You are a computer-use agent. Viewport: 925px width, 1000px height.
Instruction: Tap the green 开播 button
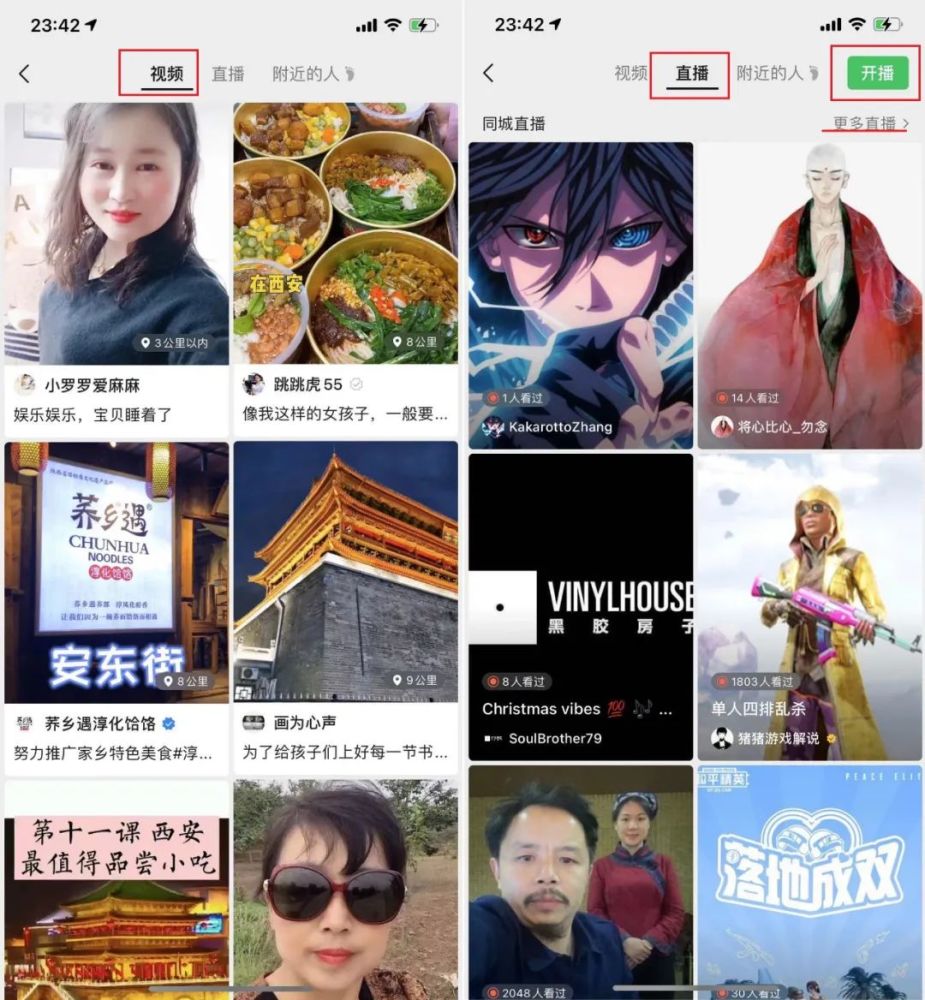tap(877, 73)
